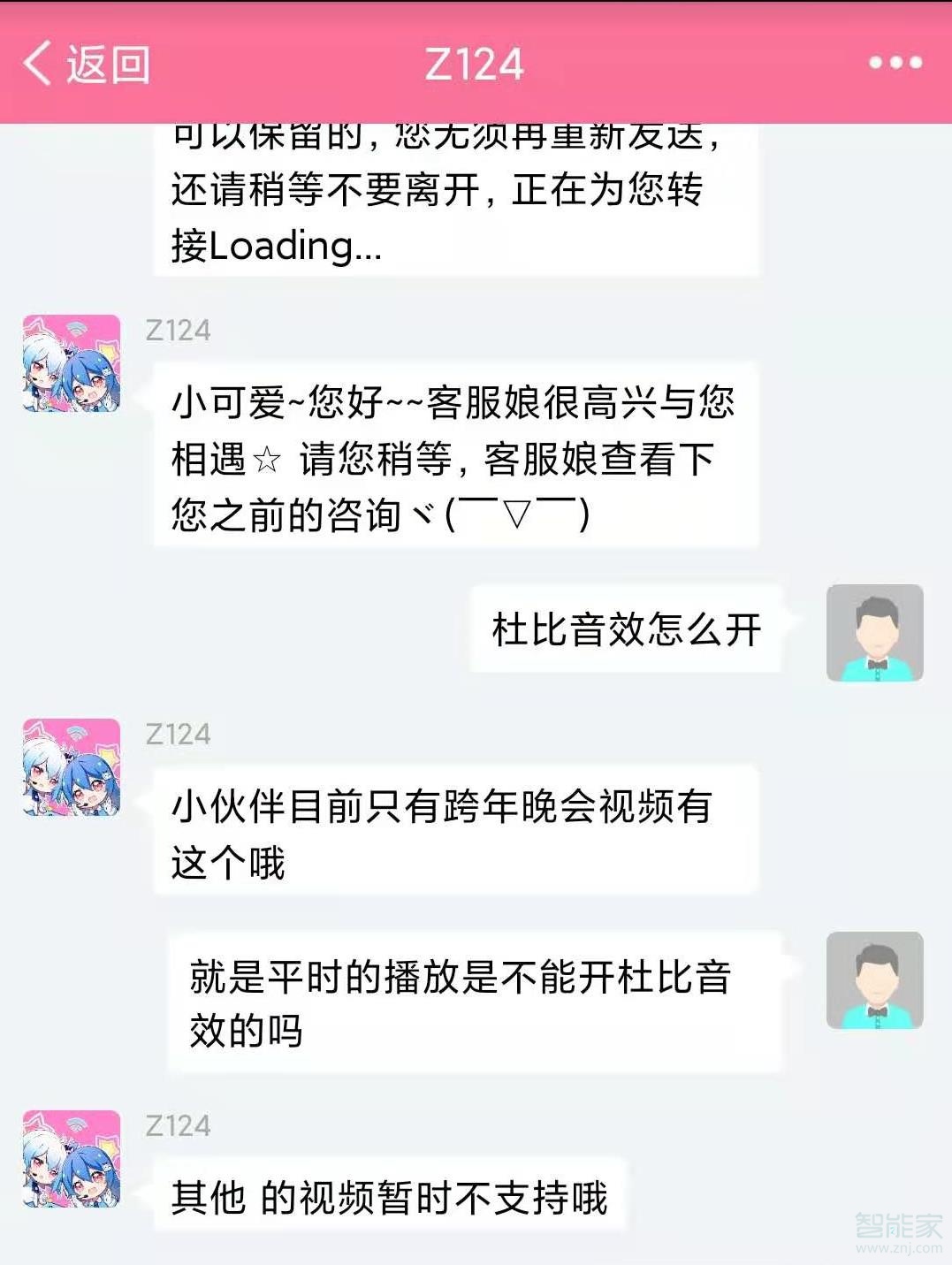952x1265 pixels.
Task: Tap the back arrow icon in the header
Action: pyautogui.click(x=35, y=62)
